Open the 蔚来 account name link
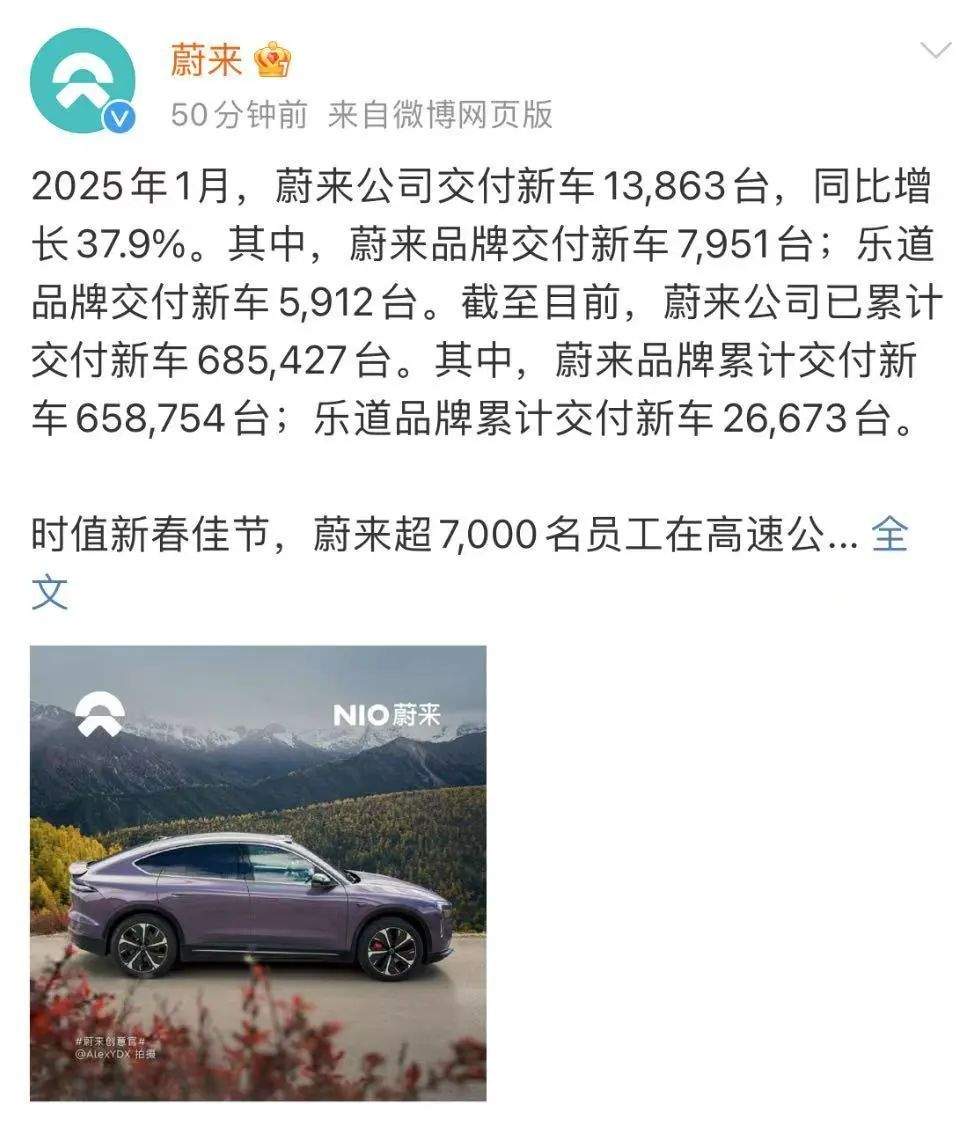Image resolution: width=964 pixels, height=1135 pixels. (206, 60)
